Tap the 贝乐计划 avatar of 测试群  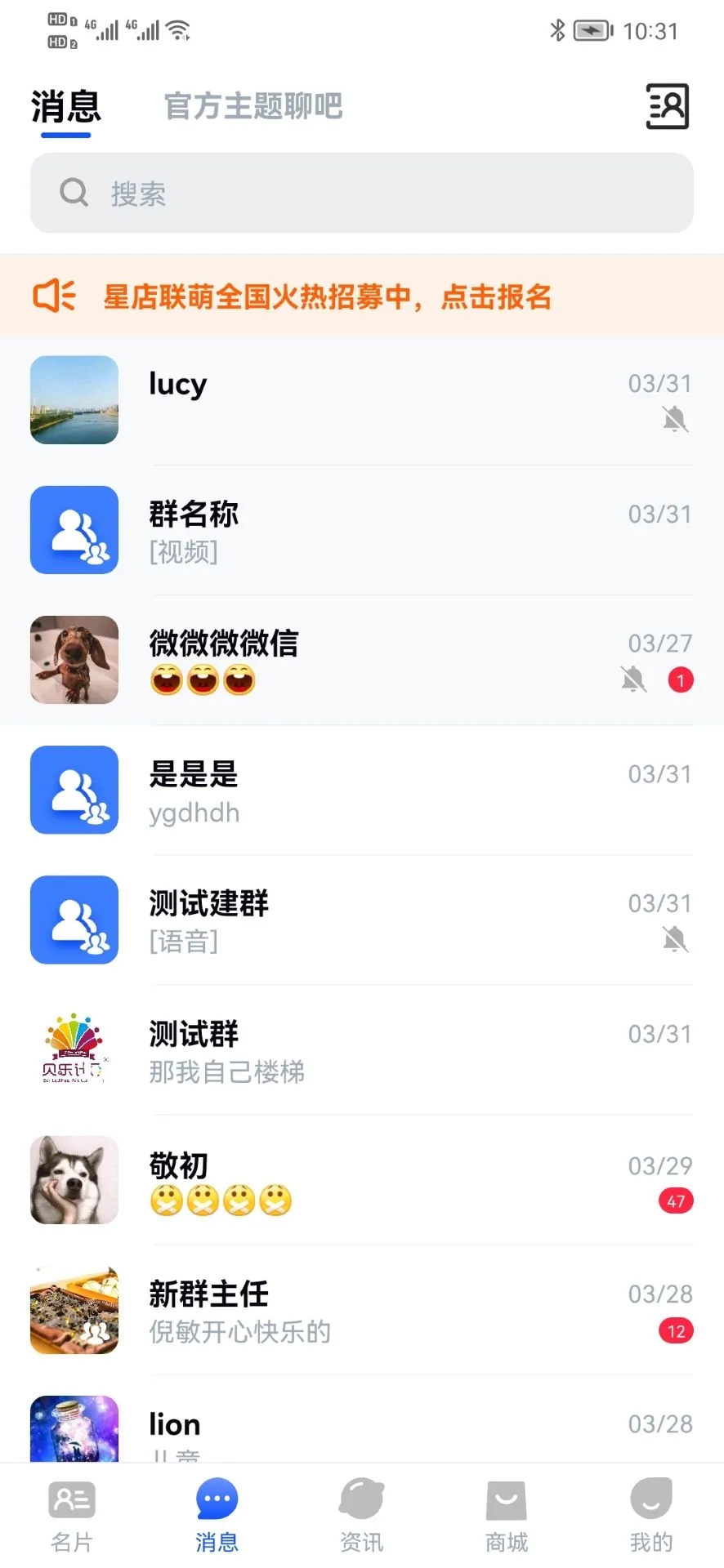74,1049
